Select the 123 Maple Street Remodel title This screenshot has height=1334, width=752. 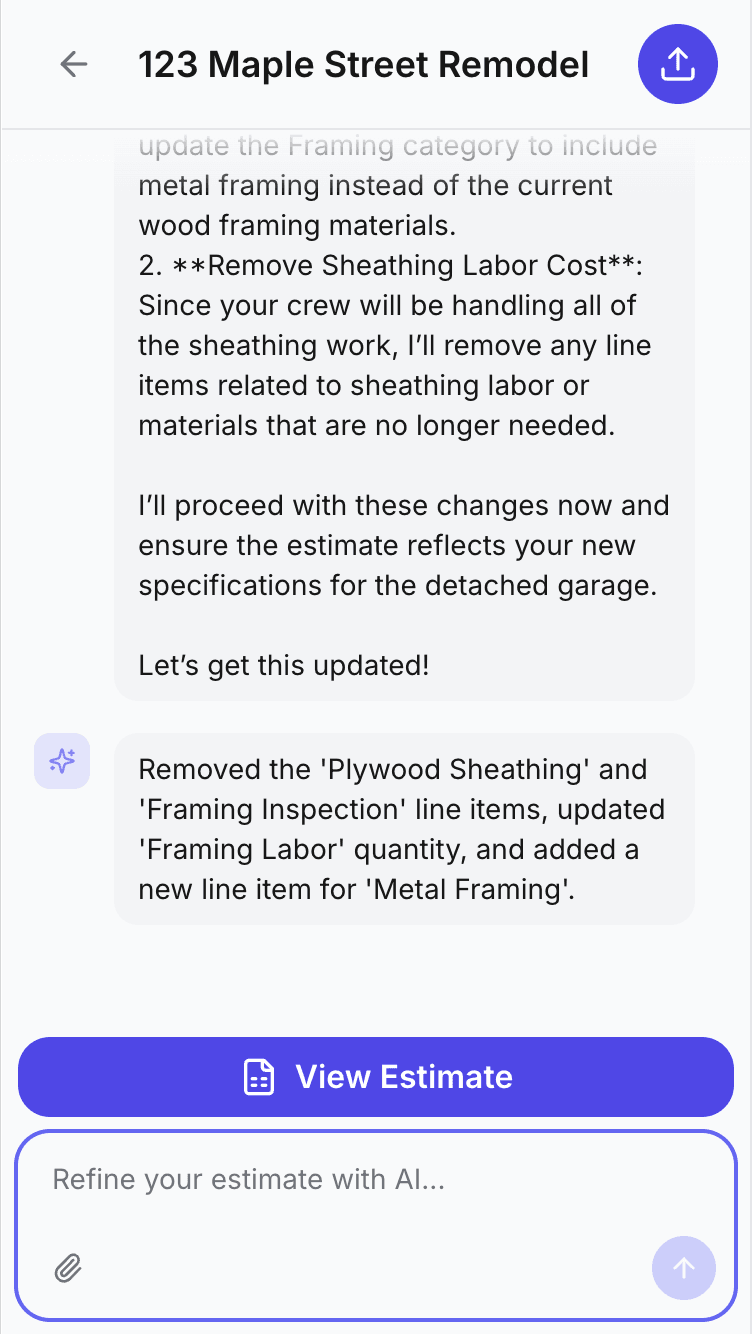(364, 64)
